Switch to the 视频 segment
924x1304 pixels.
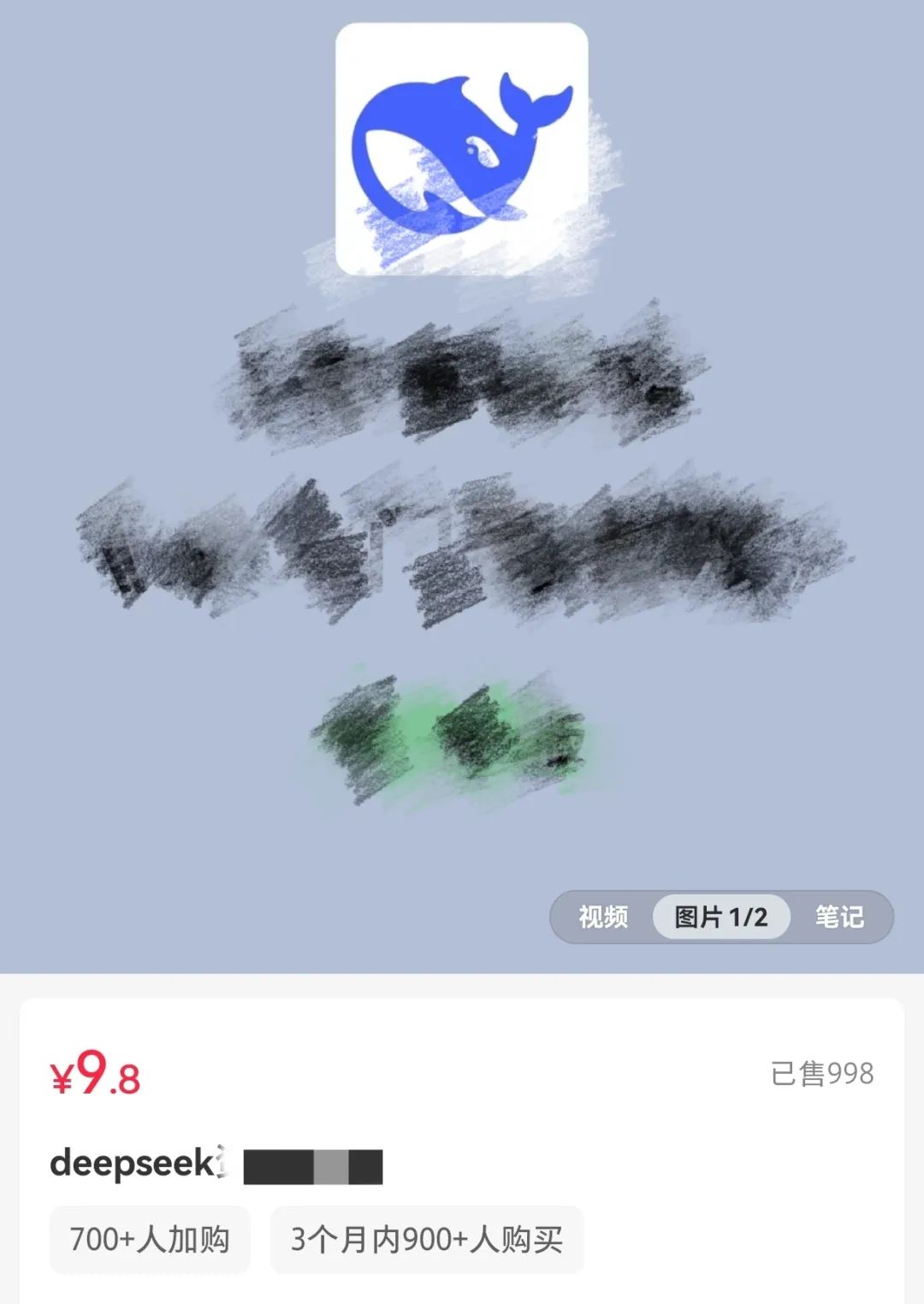coord(603,917)
